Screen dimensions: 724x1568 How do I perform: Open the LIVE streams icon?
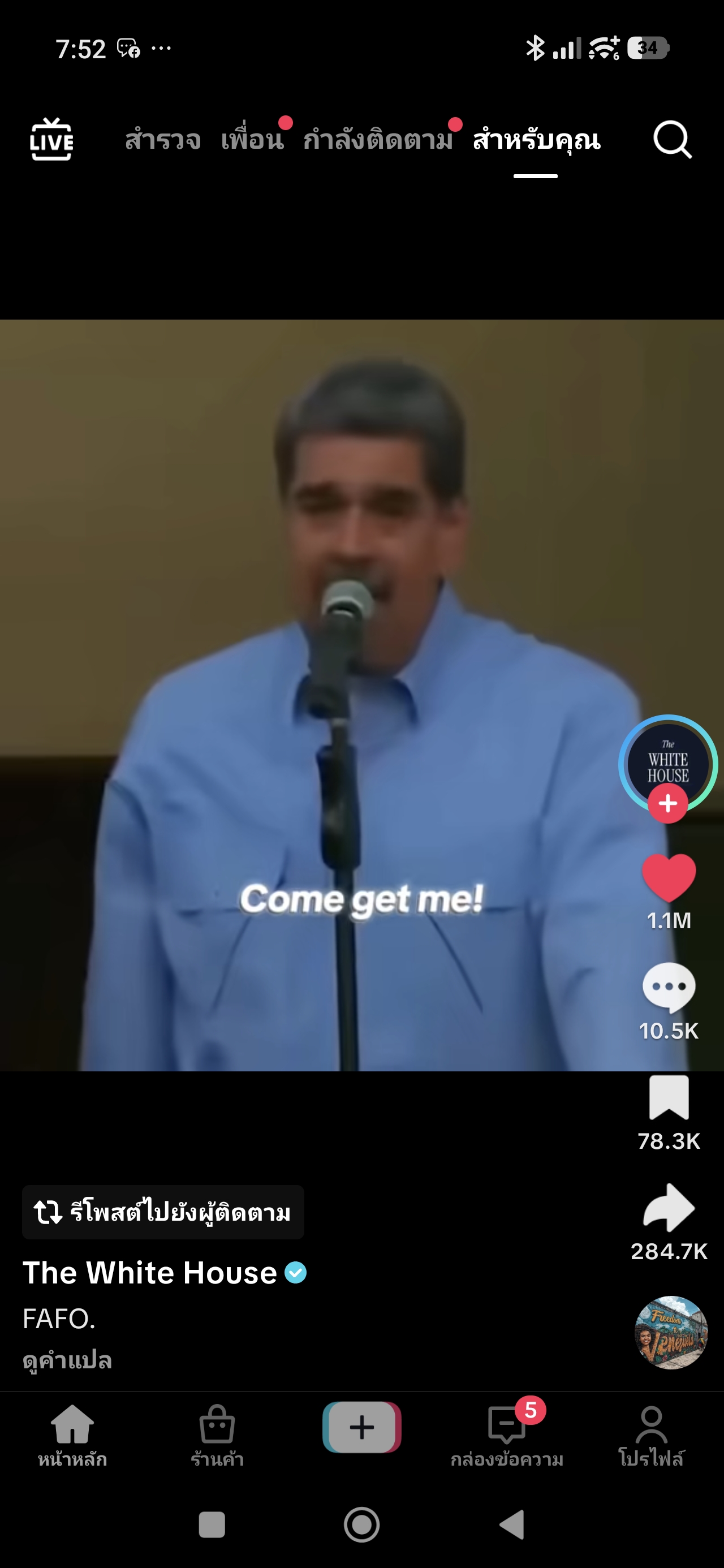pyautogui.click(x=52, y=139)
